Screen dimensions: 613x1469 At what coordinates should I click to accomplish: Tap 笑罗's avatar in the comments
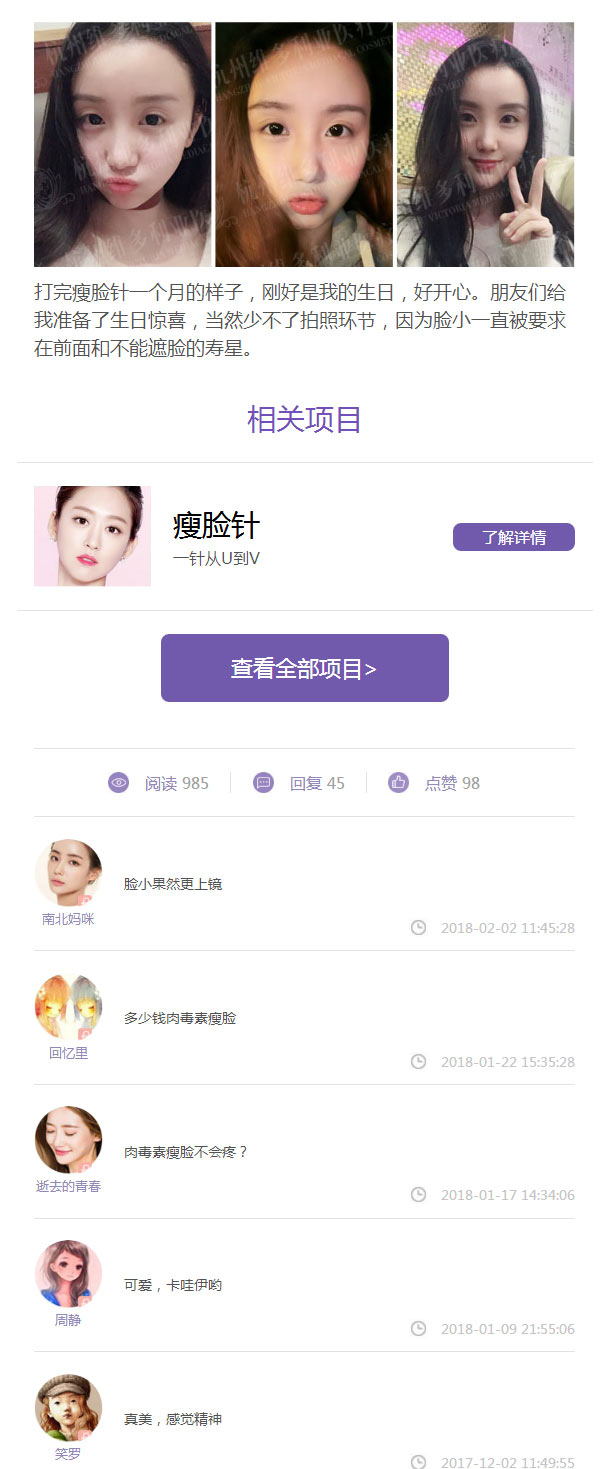[x=68, y=1407]
